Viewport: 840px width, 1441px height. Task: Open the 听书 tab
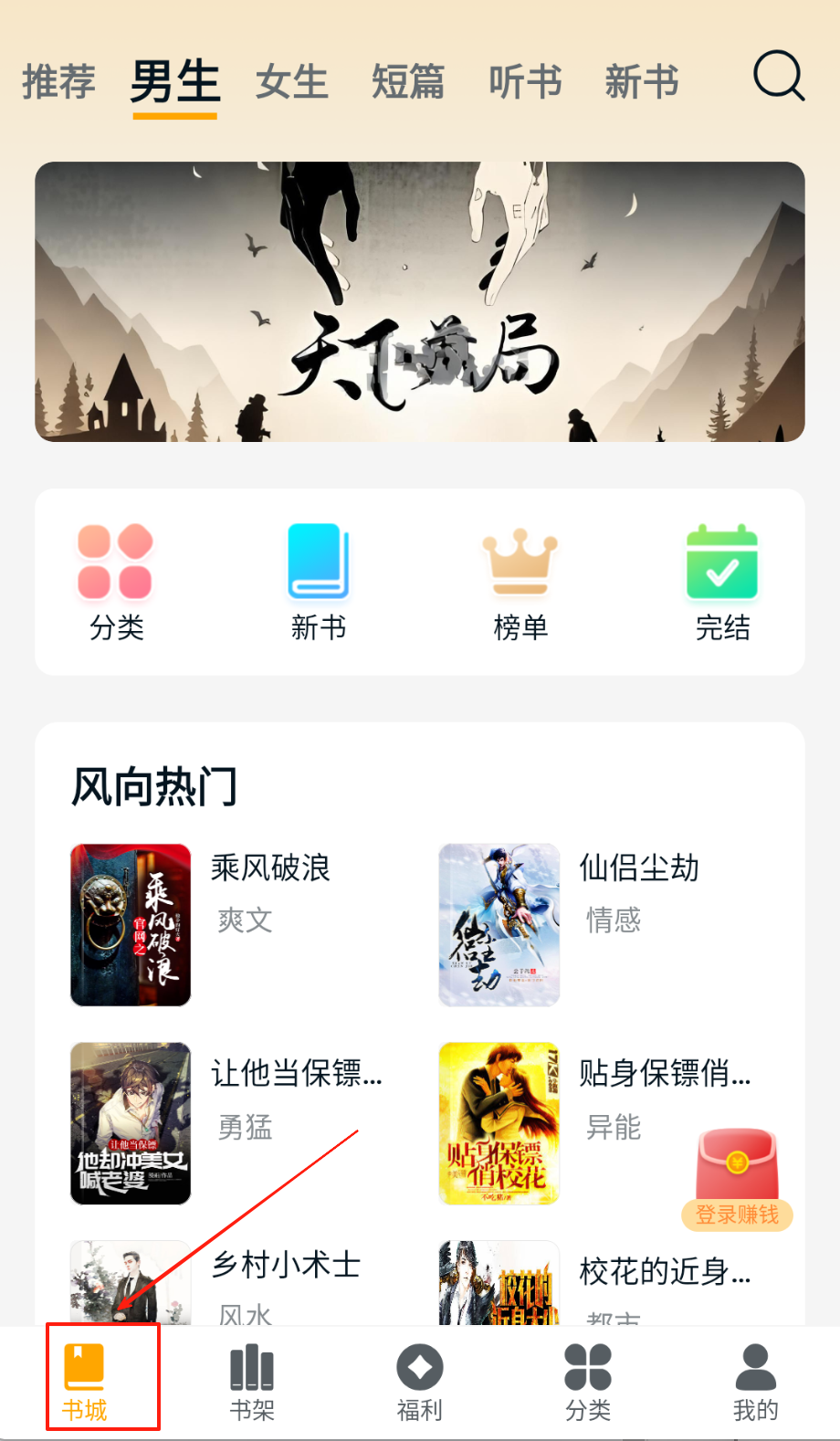[525, 82]
